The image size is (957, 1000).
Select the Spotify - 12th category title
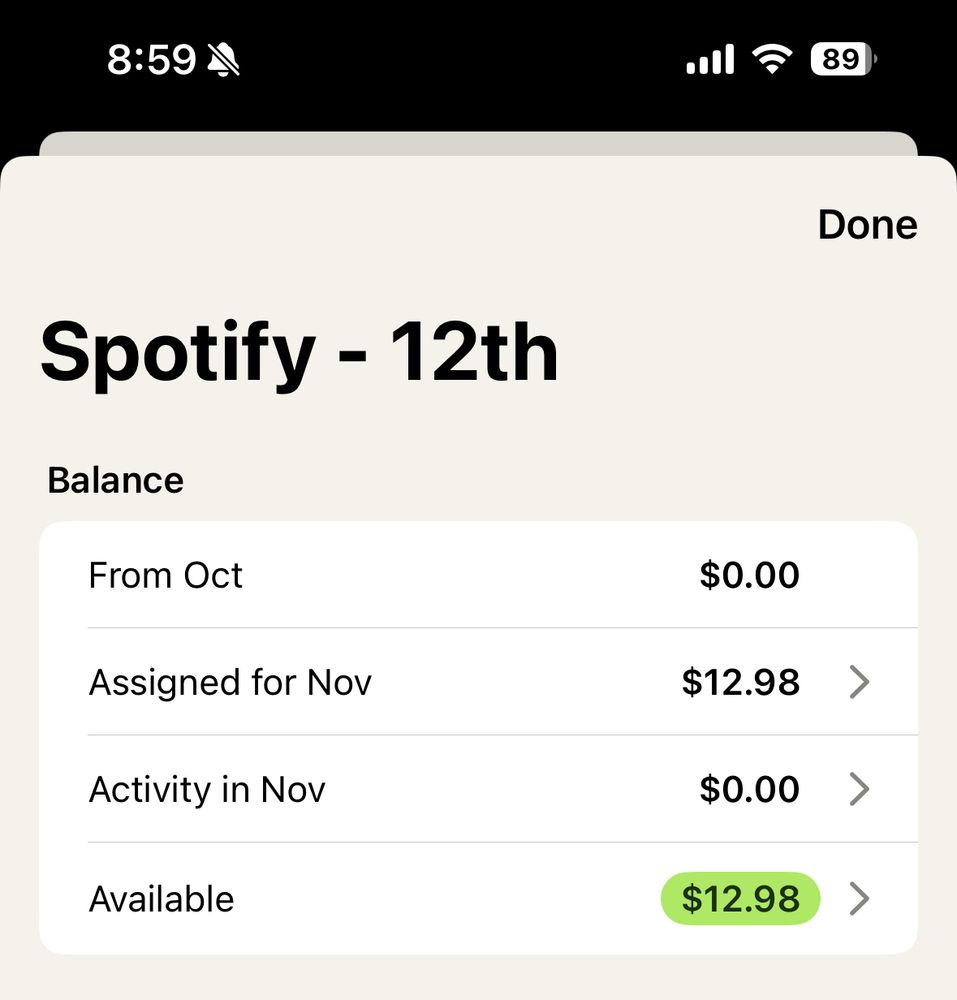tap(299, 352)
